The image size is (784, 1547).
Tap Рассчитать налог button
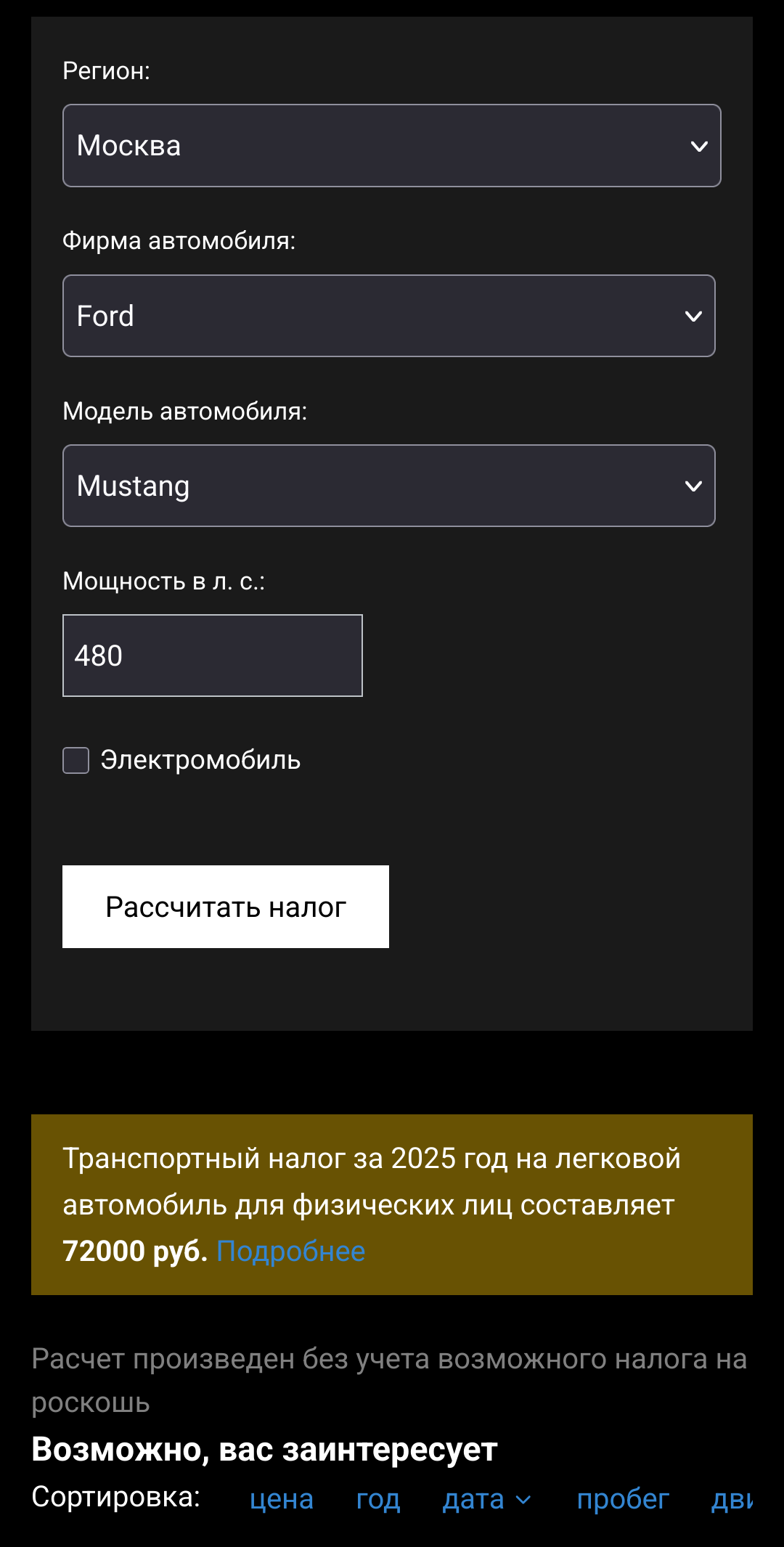pos(226,907)
